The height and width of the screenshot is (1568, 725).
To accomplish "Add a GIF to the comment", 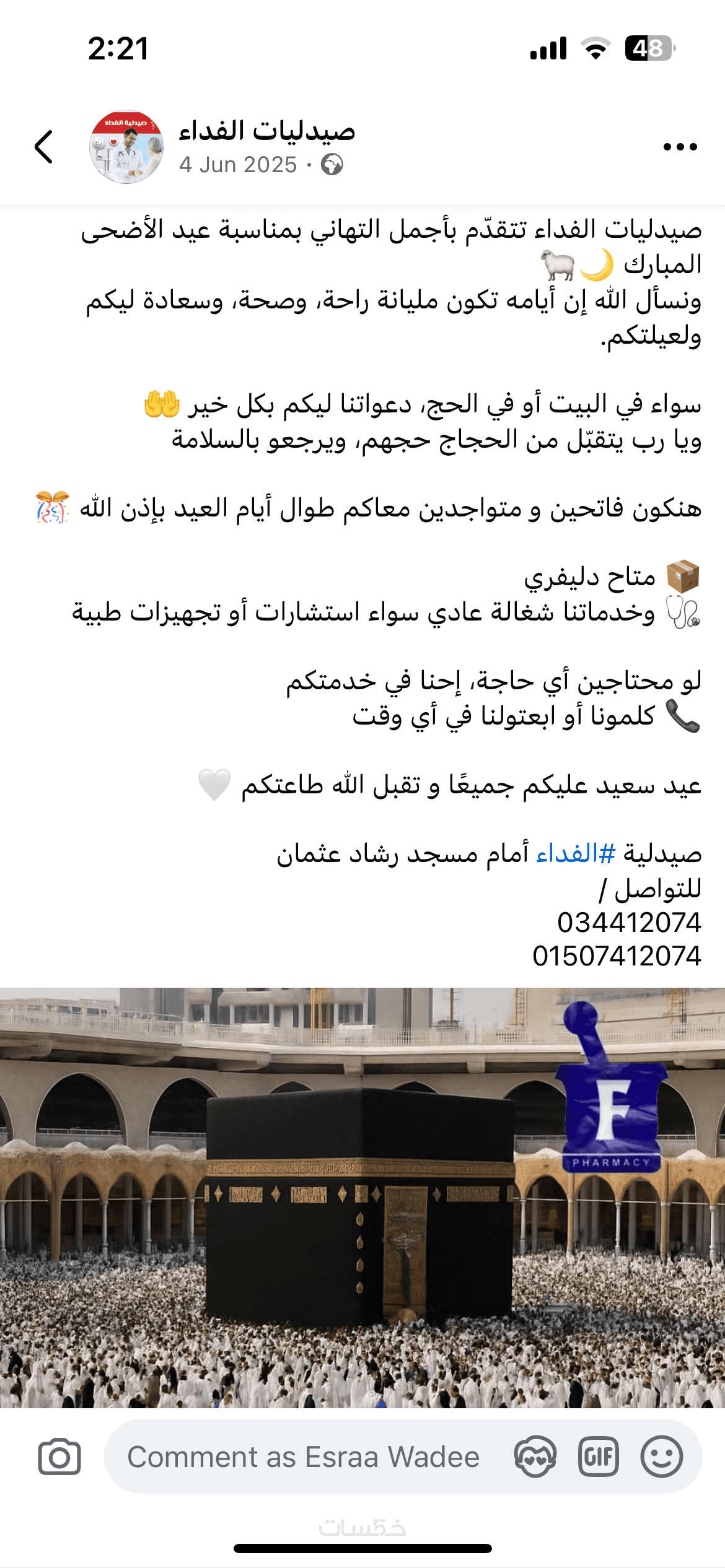I will tap(598, 1457).
